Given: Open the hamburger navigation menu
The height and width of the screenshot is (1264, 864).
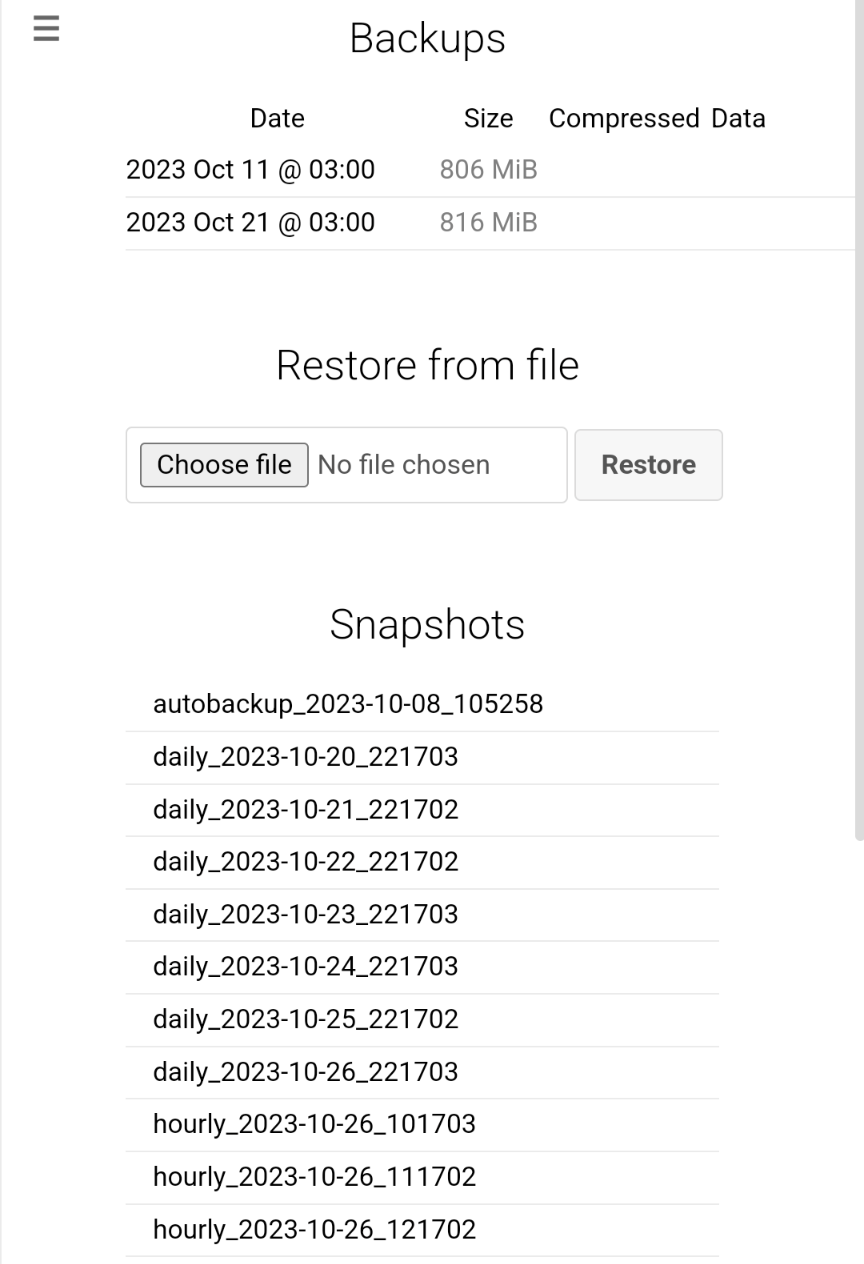Looking at the screenshot, I should pos(45,30).
